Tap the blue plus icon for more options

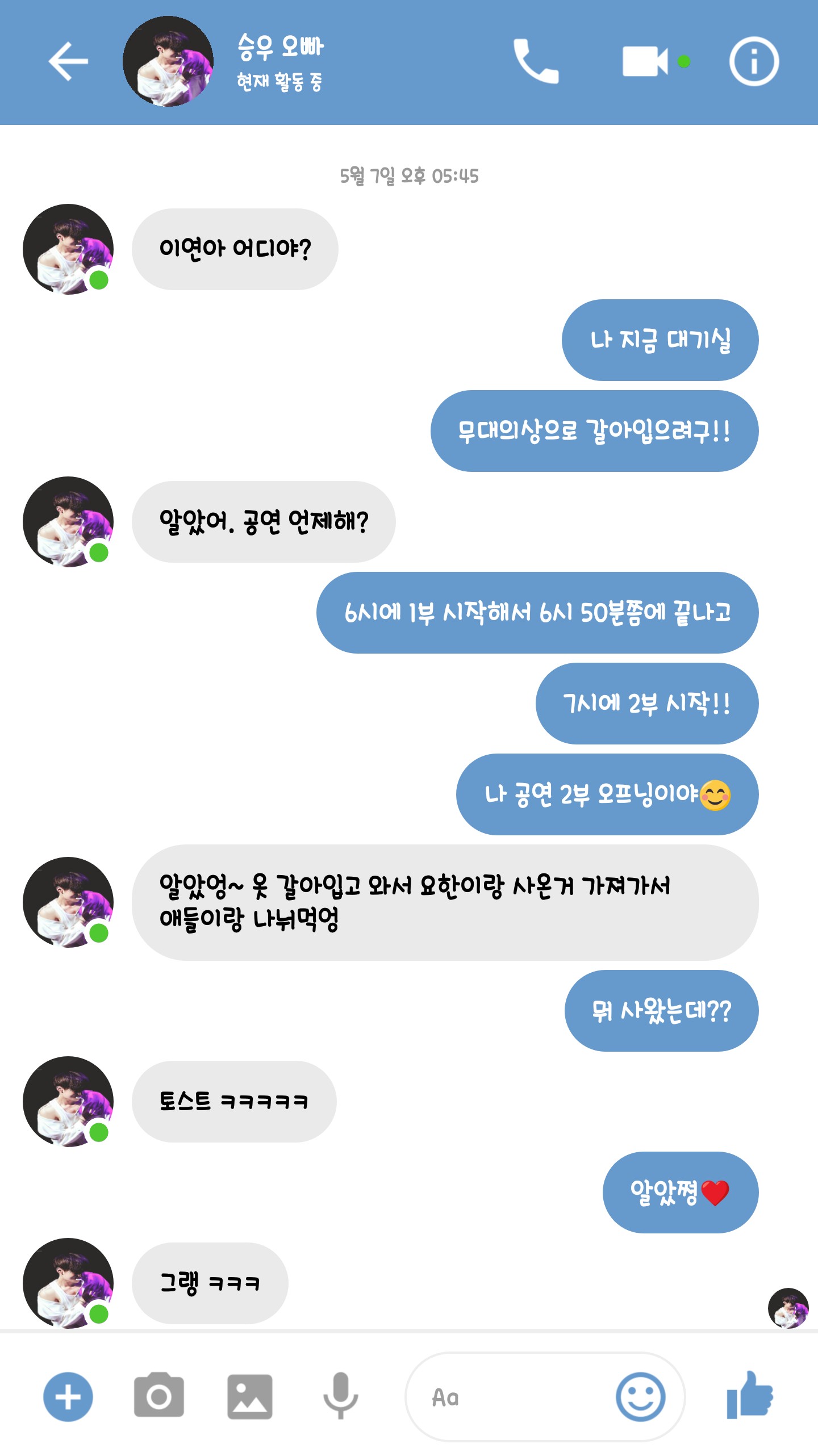pyautogui.click(x=68, y=1396)
